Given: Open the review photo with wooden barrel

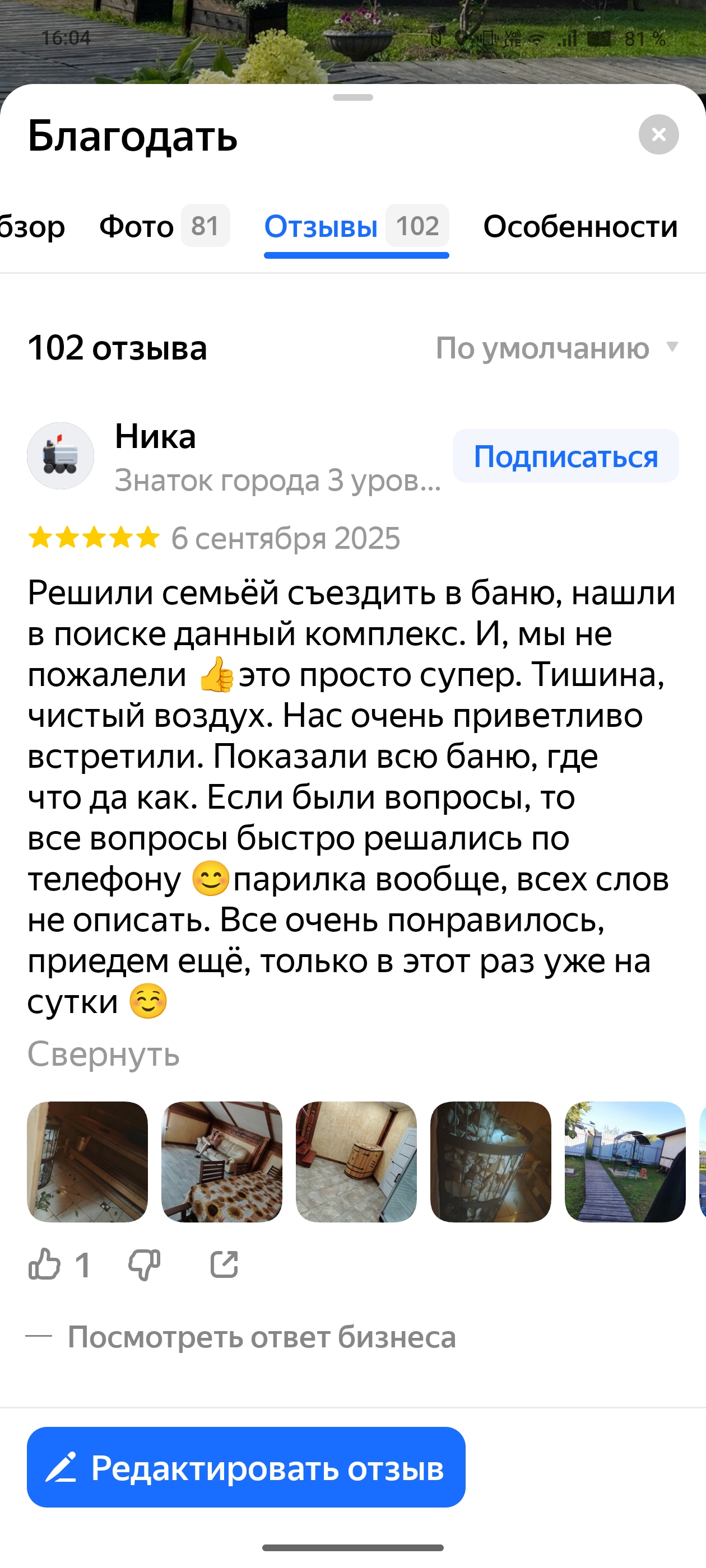Looking at the screenshot, I should [x=356, y=1161].
